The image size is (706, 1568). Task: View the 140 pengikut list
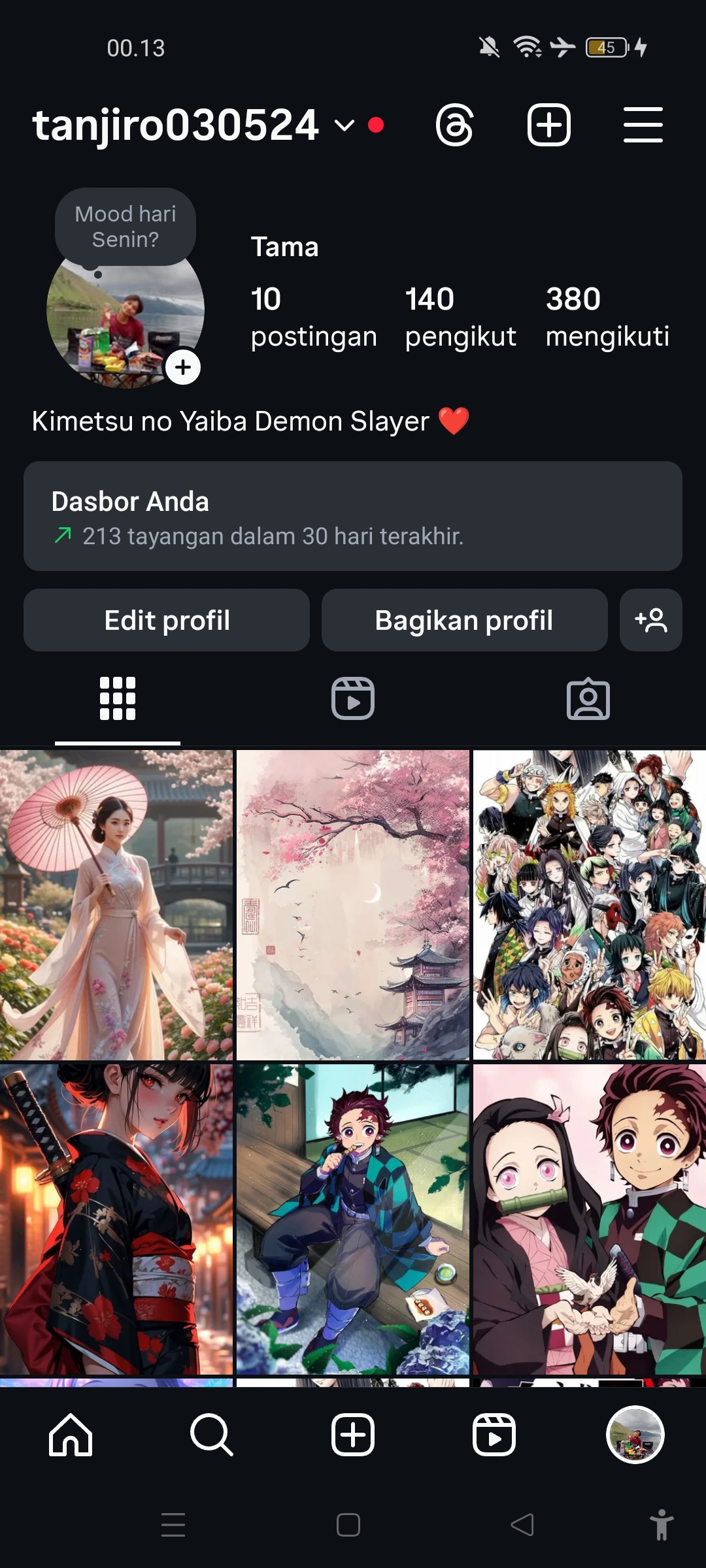tap(460, 317)
